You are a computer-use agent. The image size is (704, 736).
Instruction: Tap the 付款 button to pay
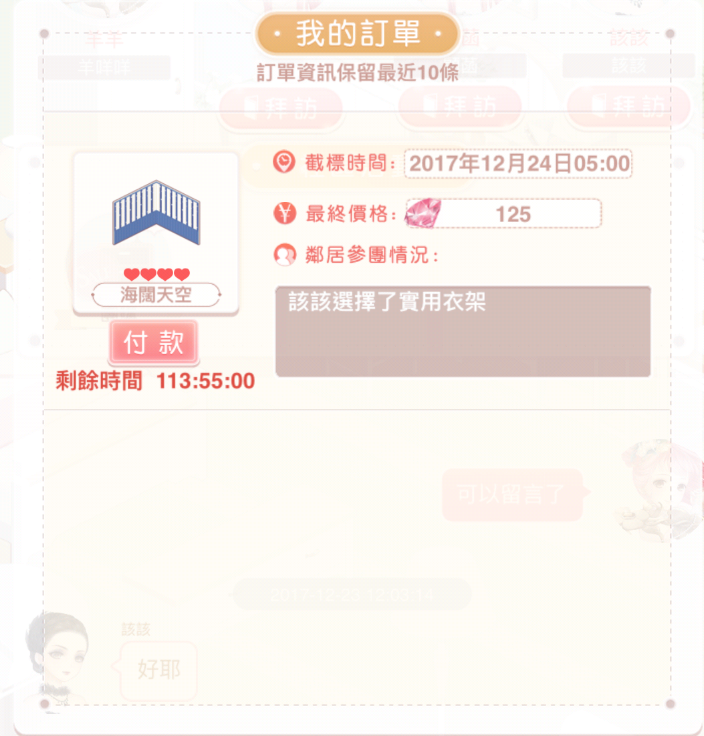[x=153, y=343]
